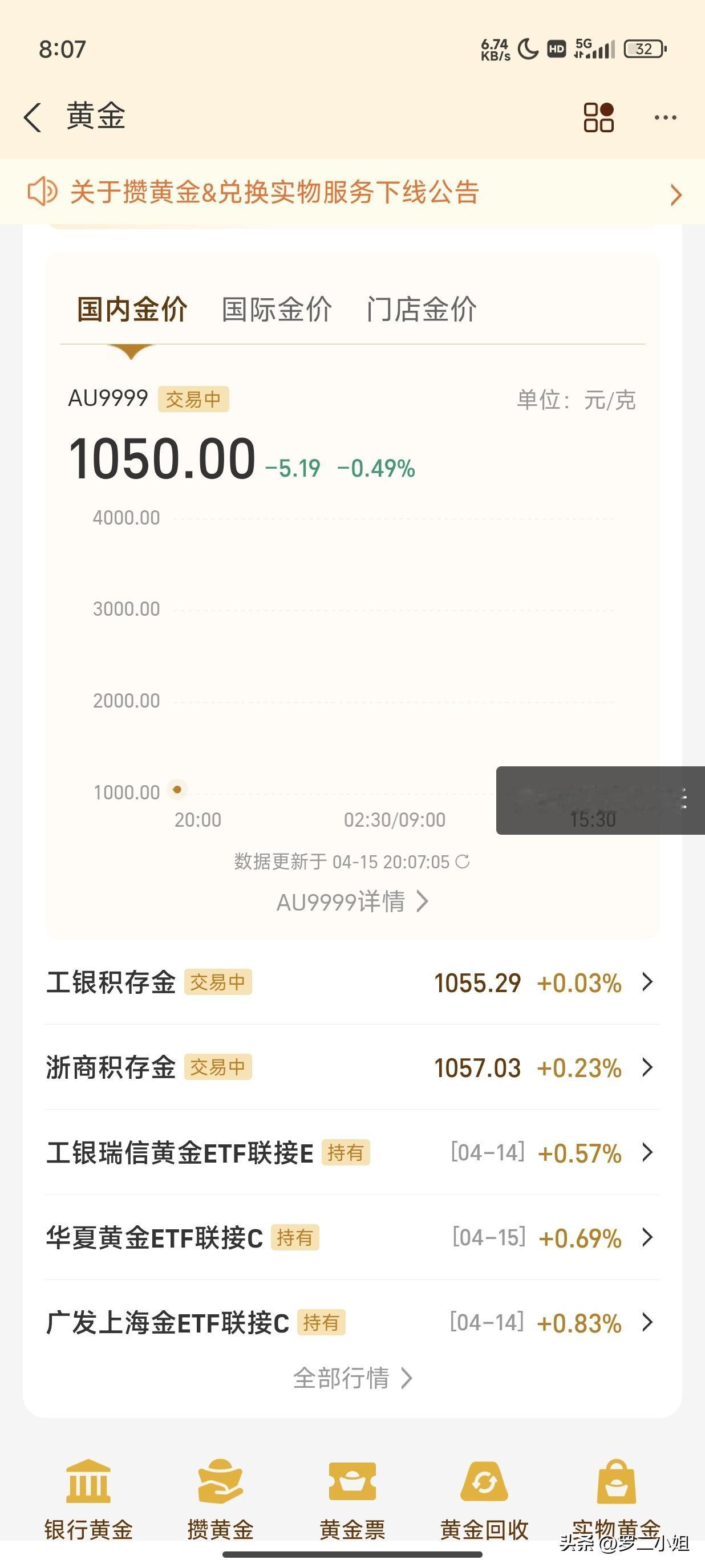
Task: Select the 交易中 status badge next to AU9999
Action: [x=196, y=399]
